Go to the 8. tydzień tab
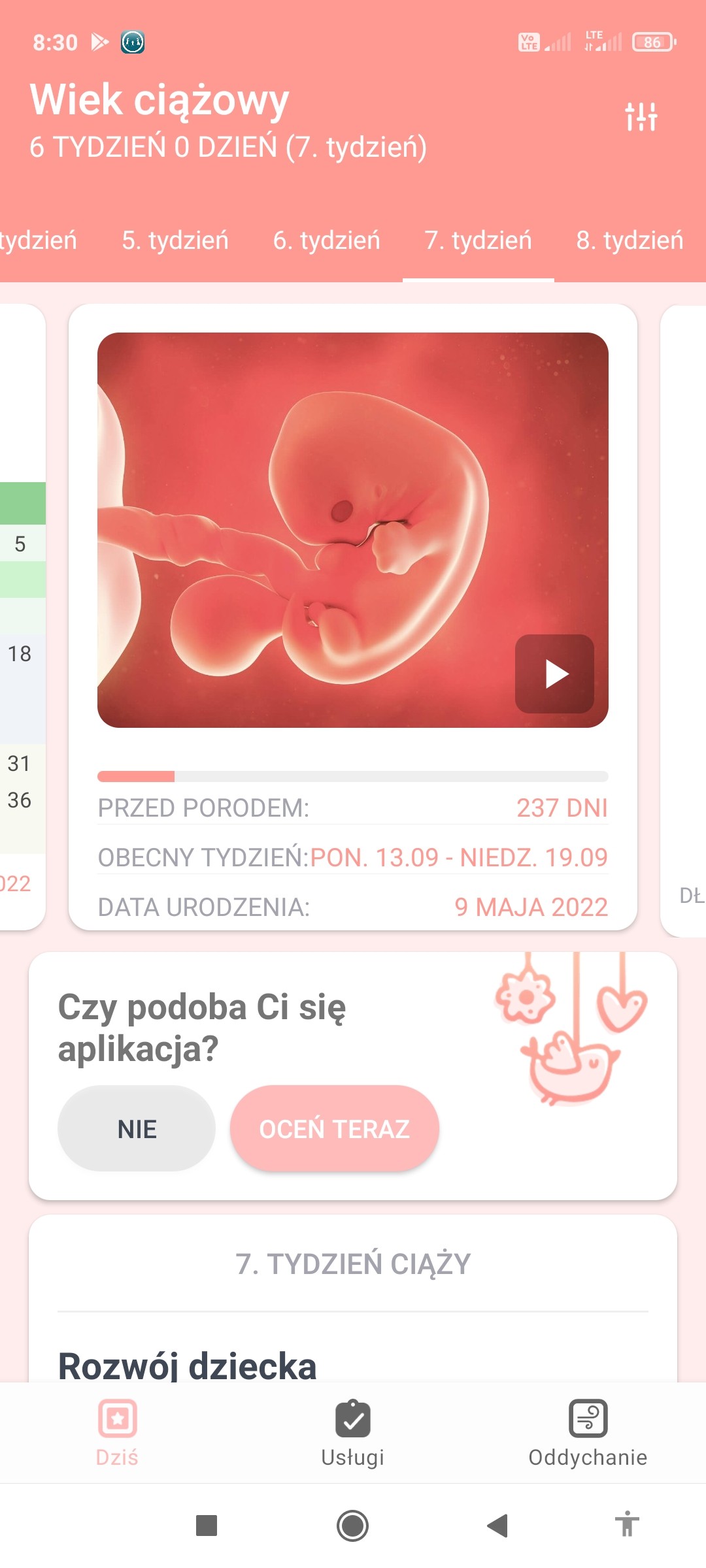 point(630,240)
